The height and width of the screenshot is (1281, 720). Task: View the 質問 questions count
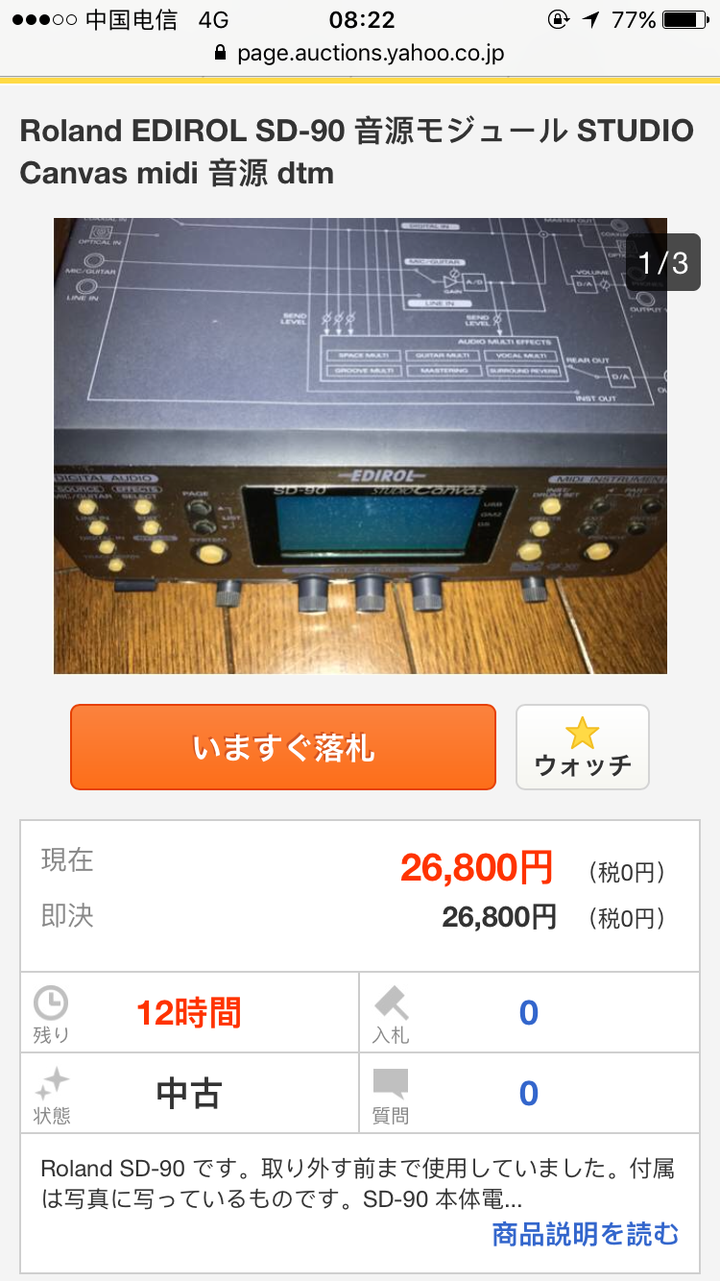528,1093
